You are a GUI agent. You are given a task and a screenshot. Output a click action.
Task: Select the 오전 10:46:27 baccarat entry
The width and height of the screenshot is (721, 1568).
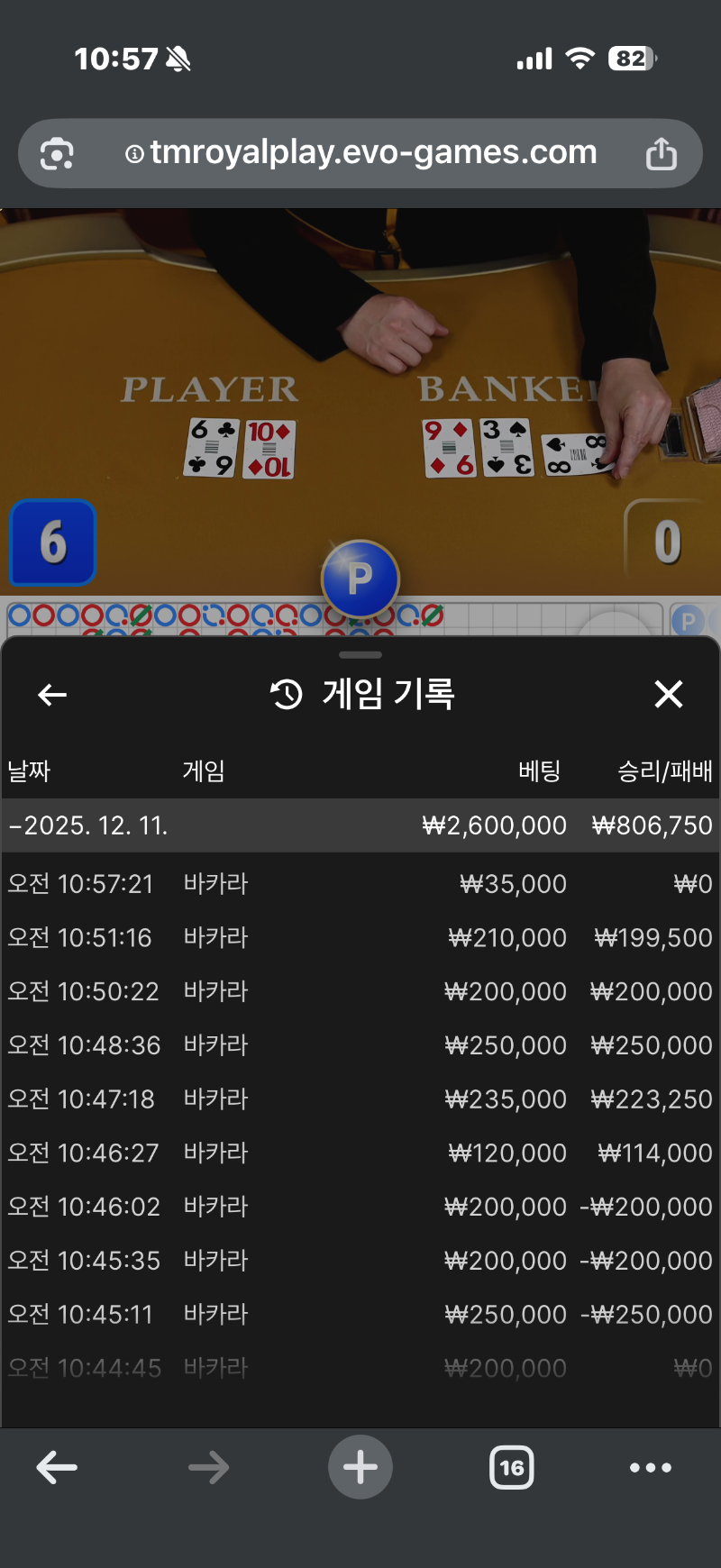pyautogui.click(x=360, y=1153)
